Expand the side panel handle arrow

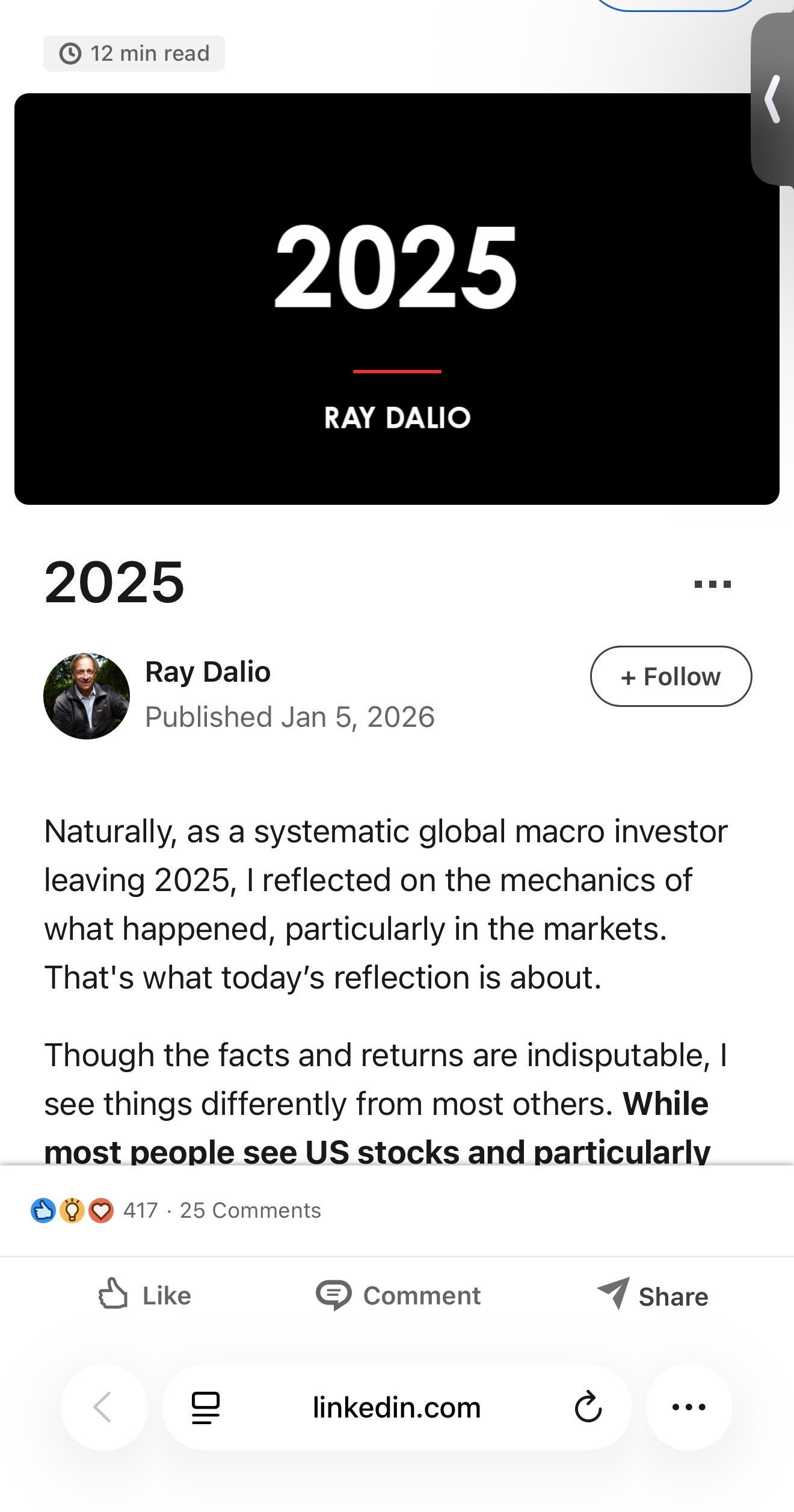click(x=773, y=99)
